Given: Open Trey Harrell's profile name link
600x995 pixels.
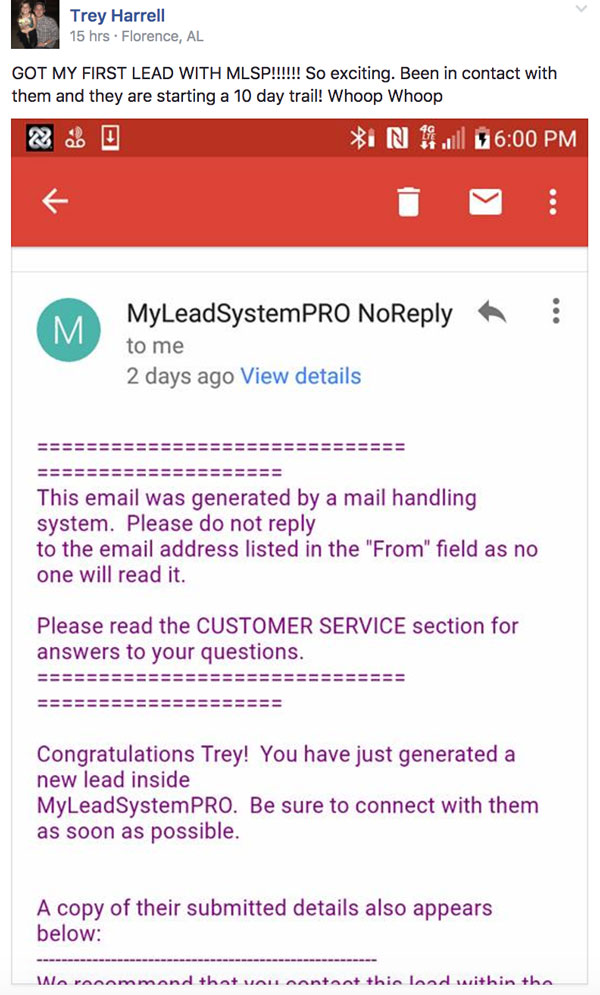Looking at the screenshot, I should 117,15.
